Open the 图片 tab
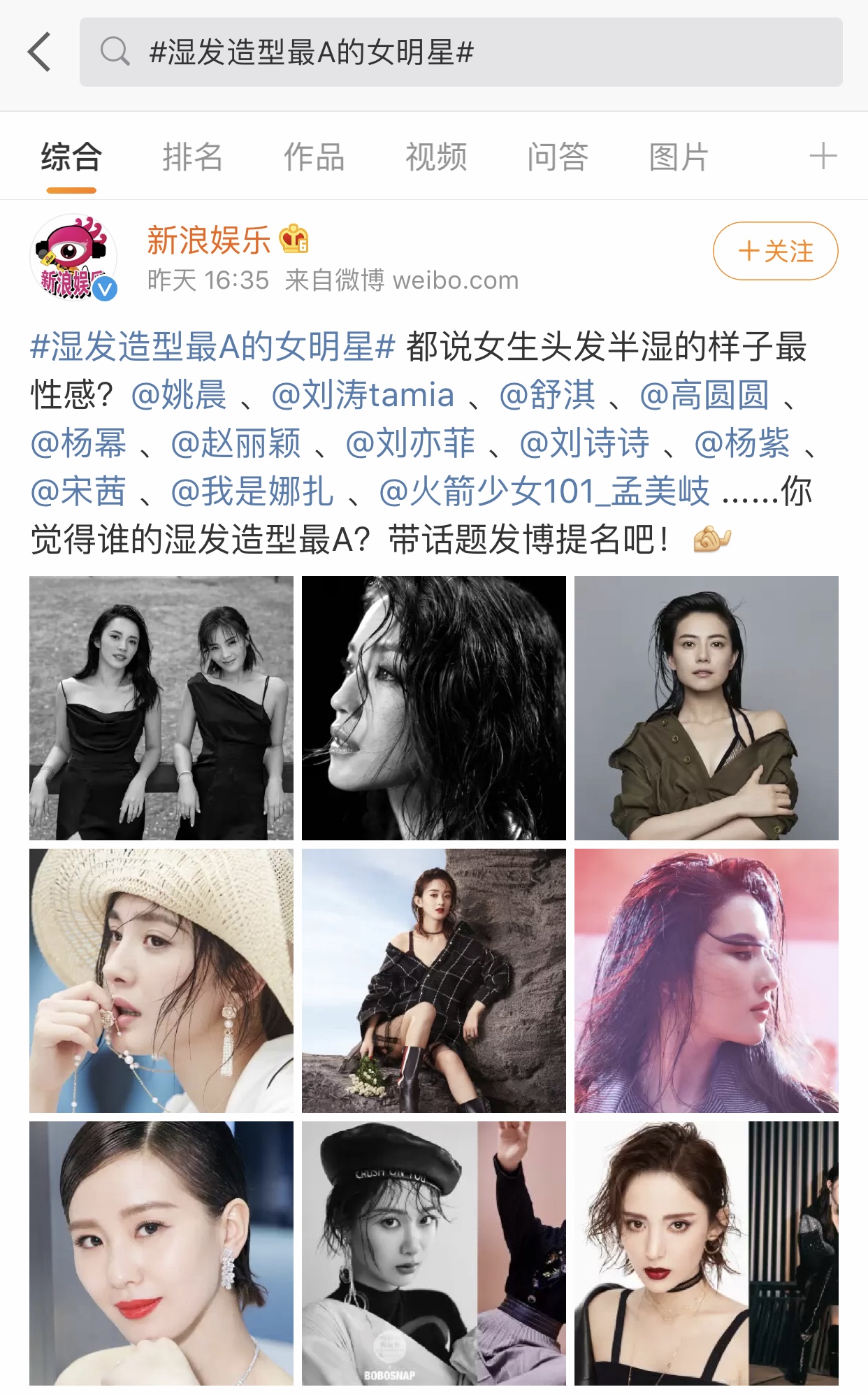The height and width of the screenshot is (1394, 868). 677,155
